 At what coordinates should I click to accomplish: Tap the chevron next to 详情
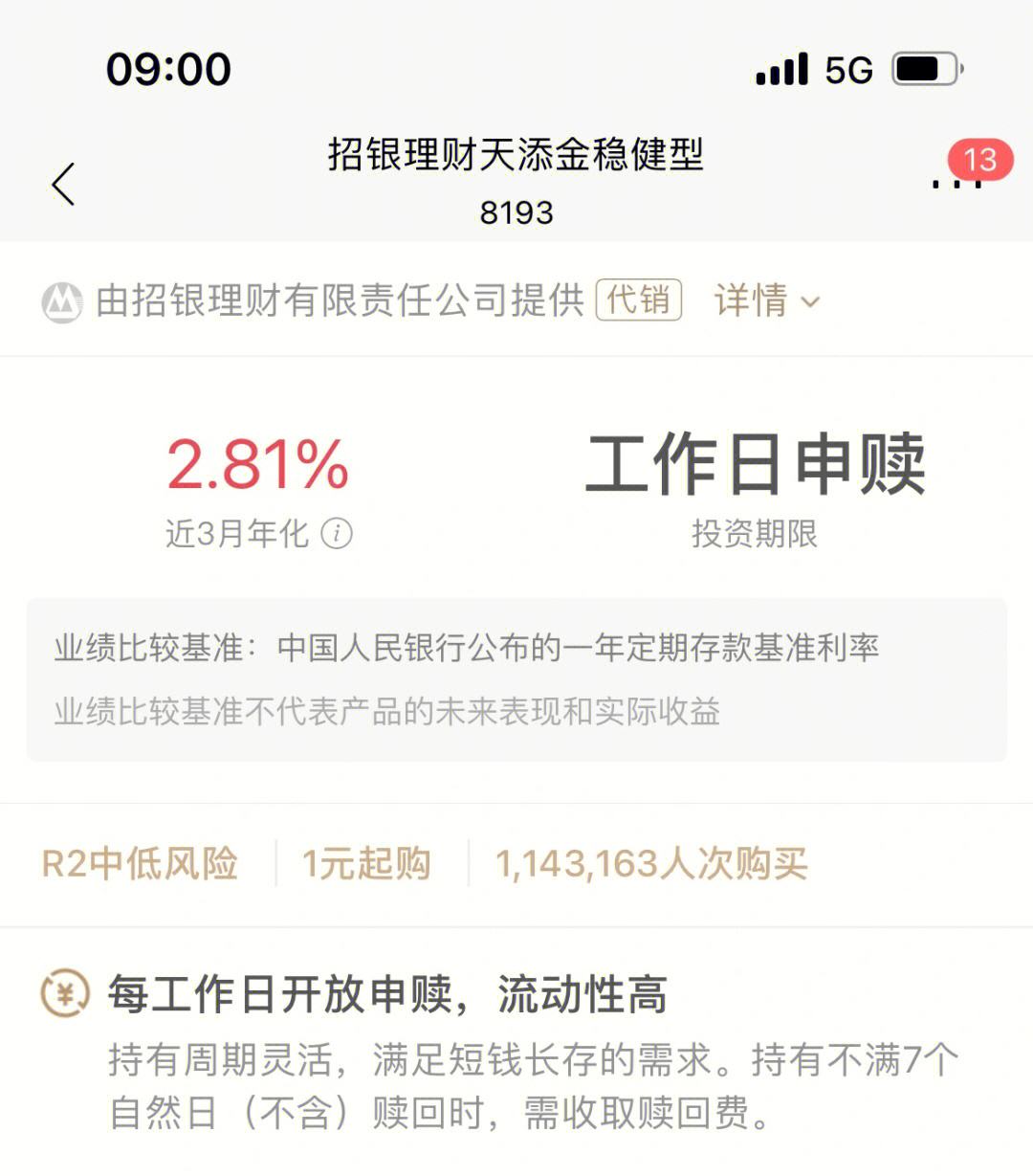(811, 303)
